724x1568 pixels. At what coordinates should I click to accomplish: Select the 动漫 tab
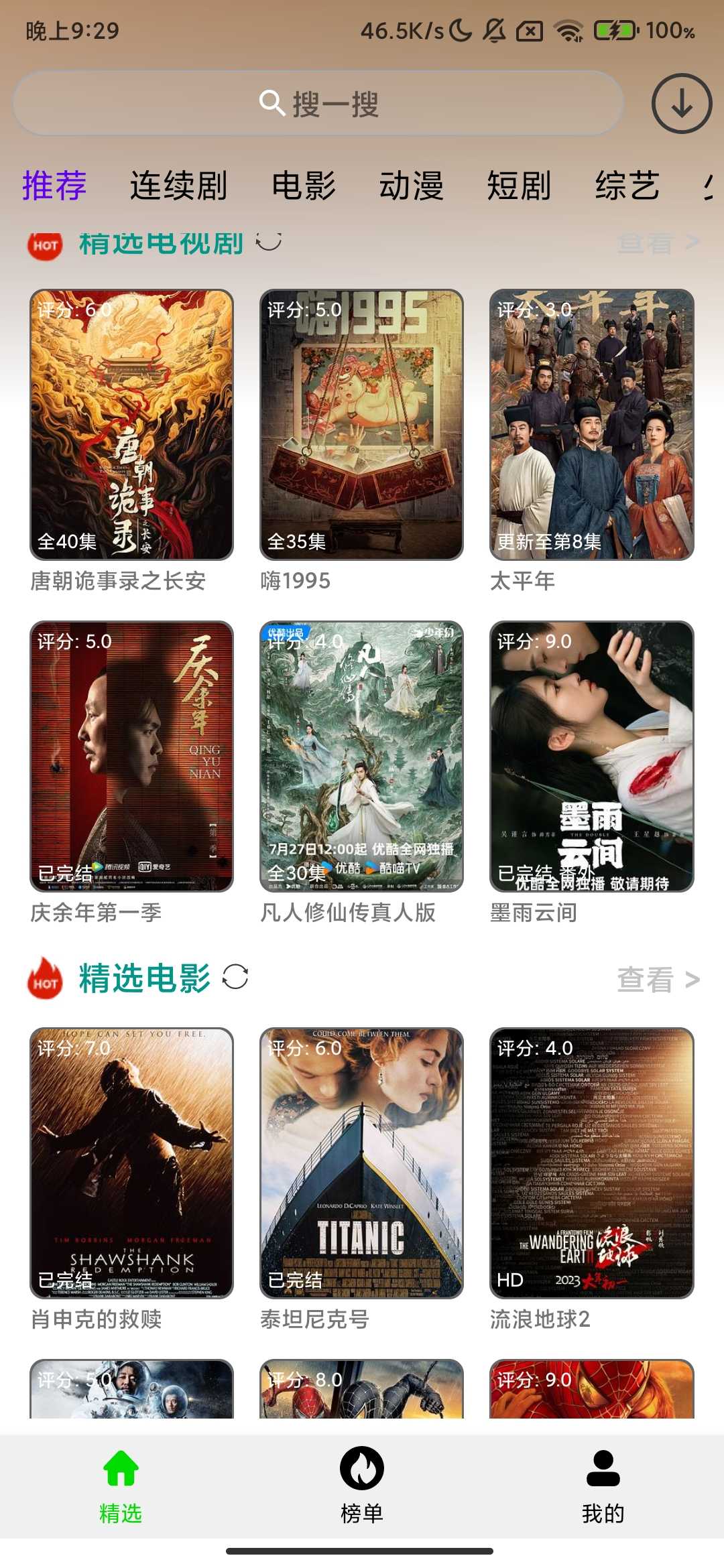(411, 186)
